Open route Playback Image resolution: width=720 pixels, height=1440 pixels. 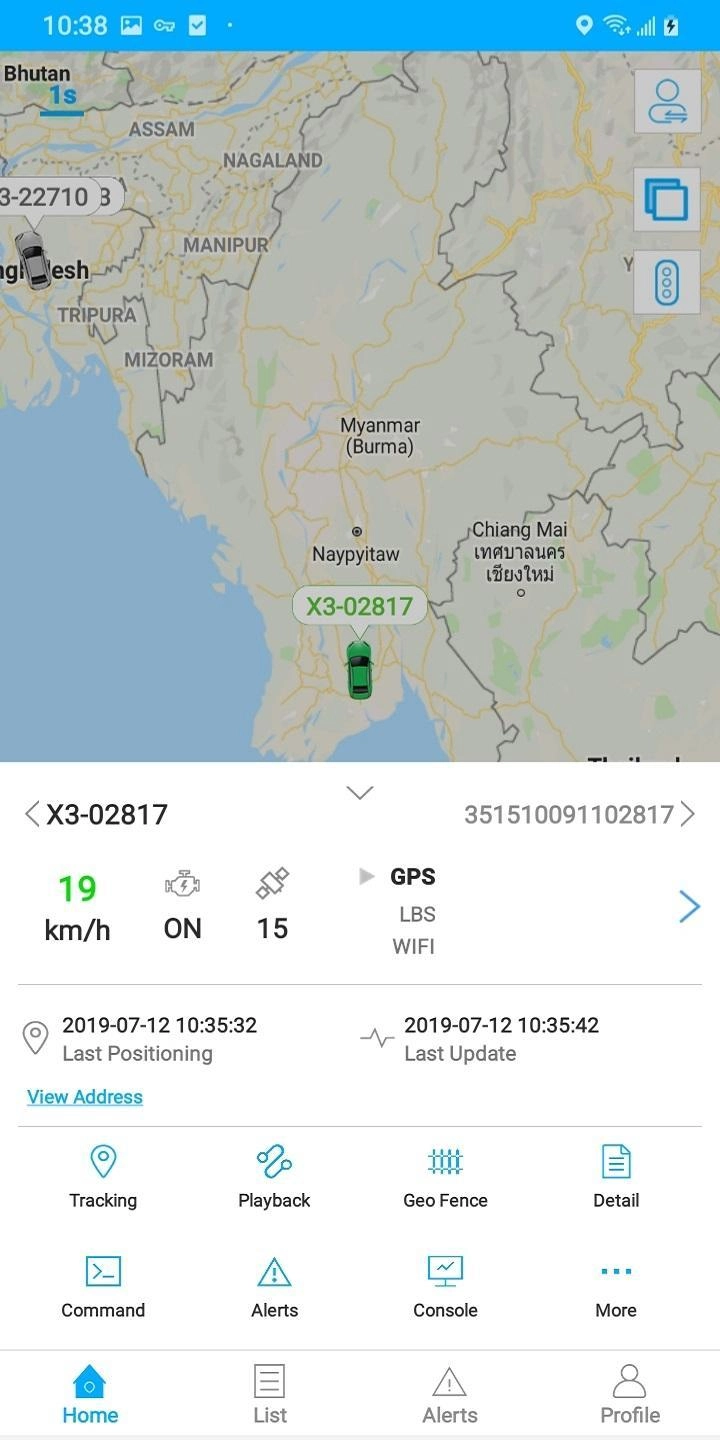[x=274, y=1176]
